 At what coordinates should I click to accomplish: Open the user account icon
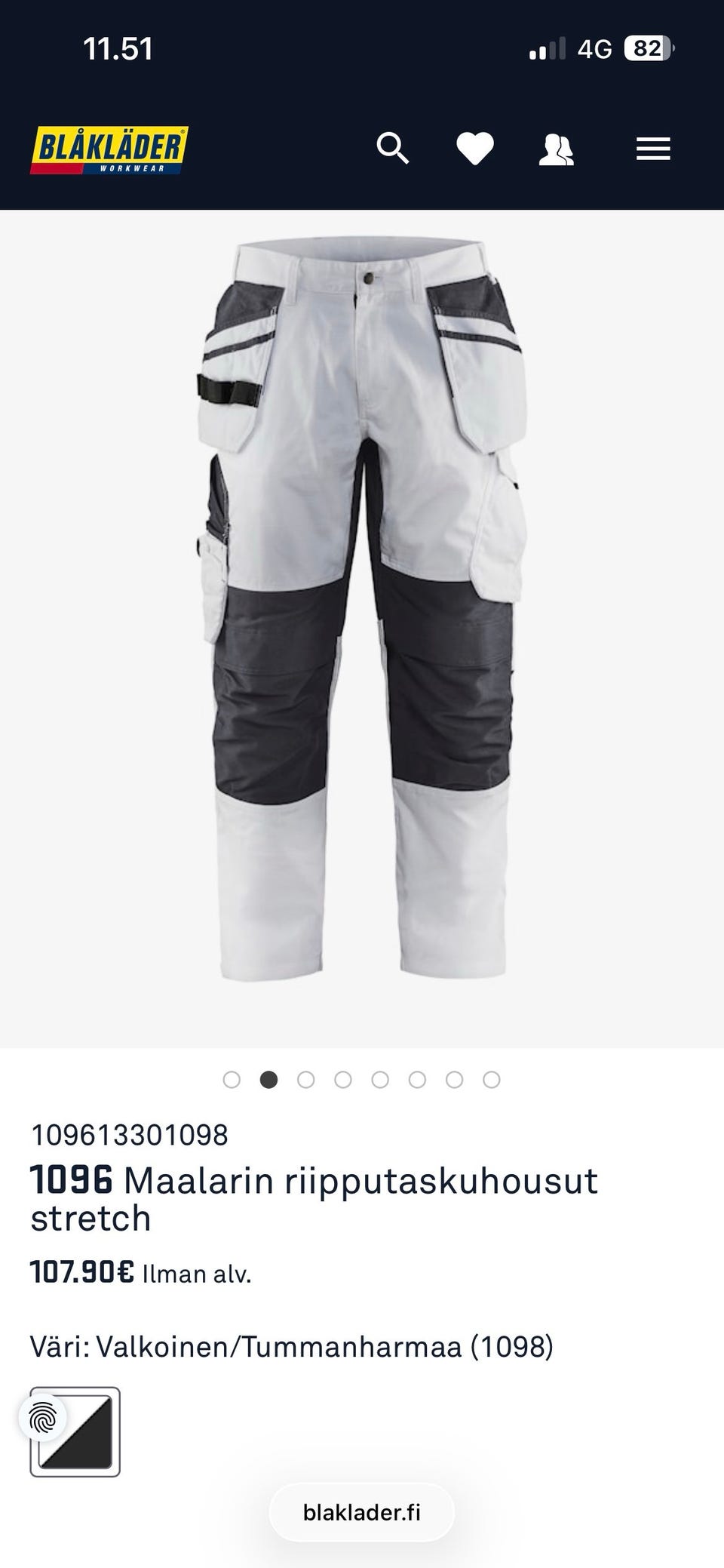point(557,149)
